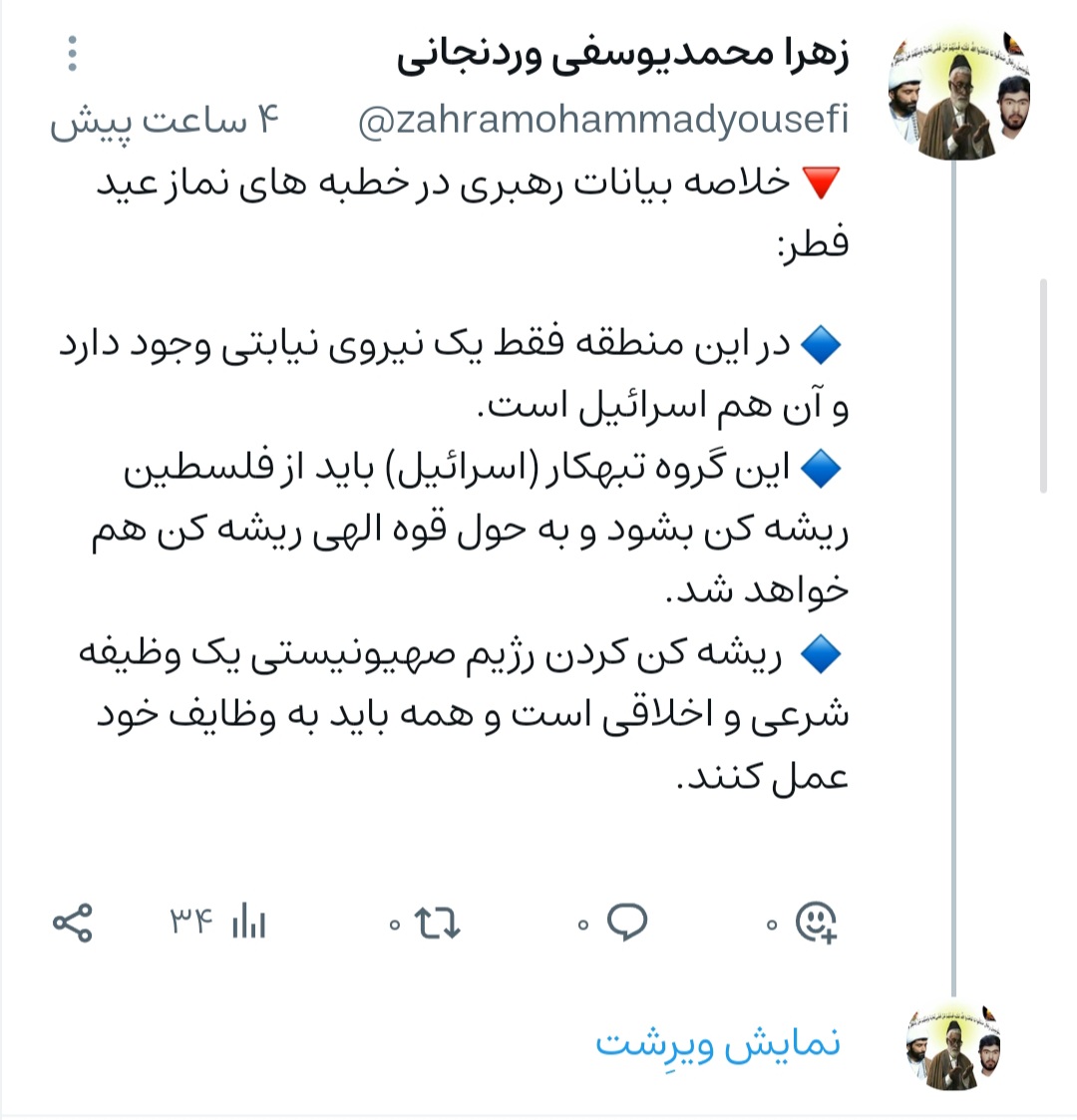
Task: Open the post's three-dot overflow menu
Action: tap(72, 54)
